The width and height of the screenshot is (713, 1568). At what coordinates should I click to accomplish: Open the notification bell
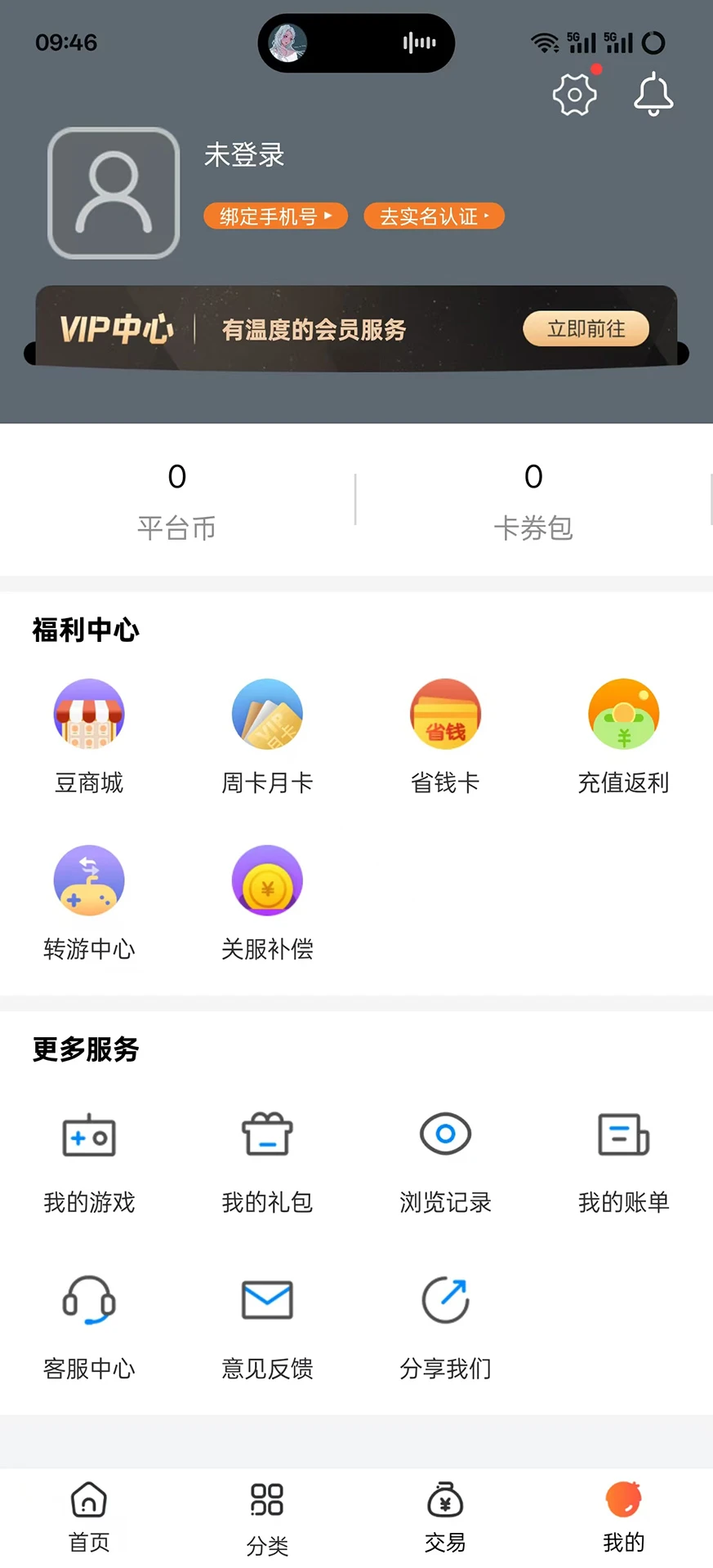pos(653,93)
